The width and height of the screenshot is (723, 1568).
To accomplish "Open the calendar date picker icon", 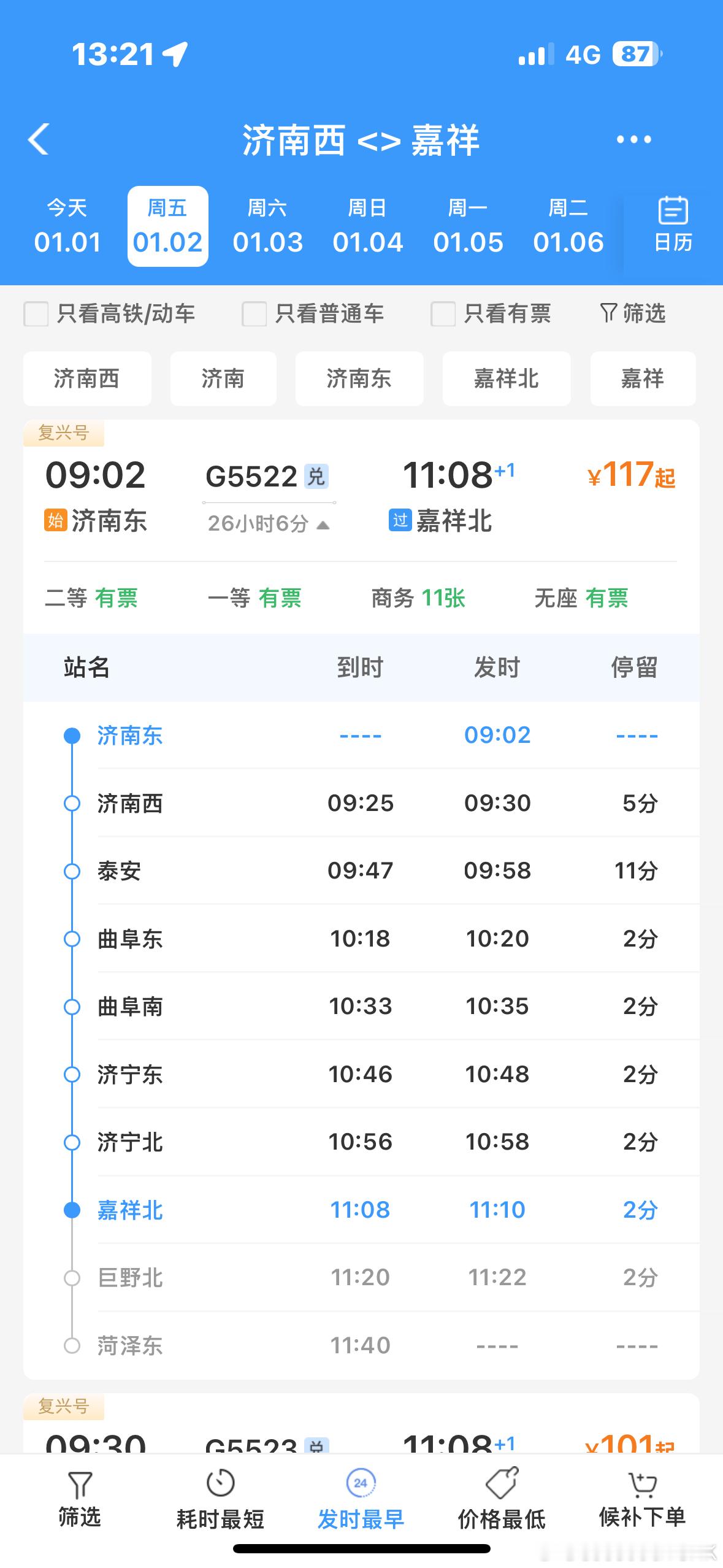I will point(672,224).
